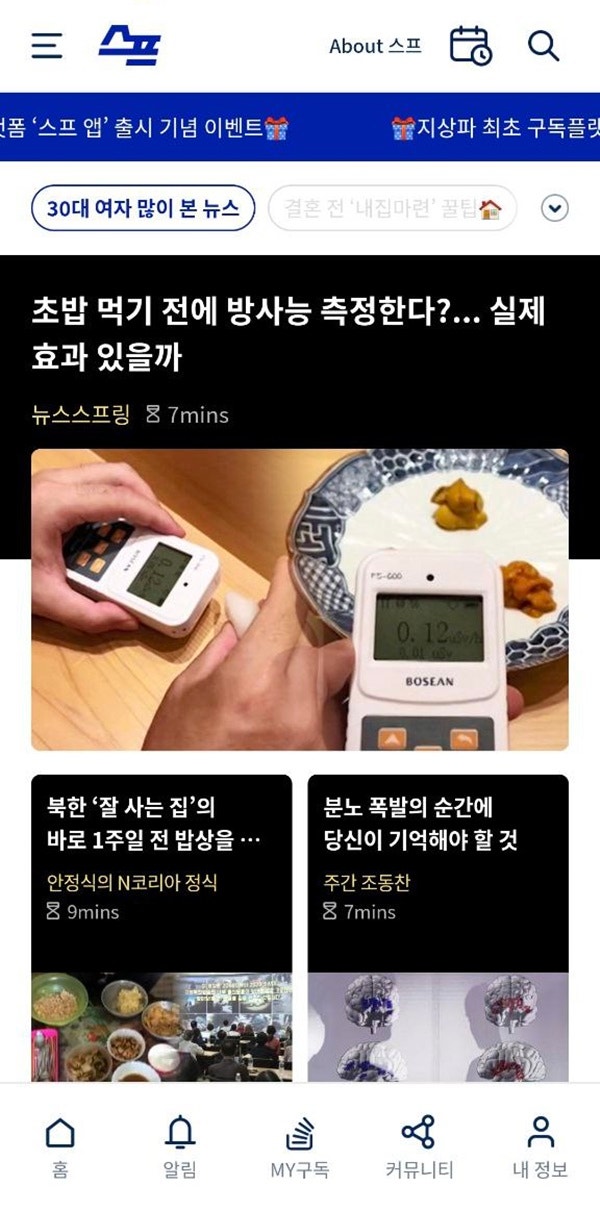
Task: Select the 결혼 전 '내집마련' 꿀팁 chip
Action: pos(392,208)
